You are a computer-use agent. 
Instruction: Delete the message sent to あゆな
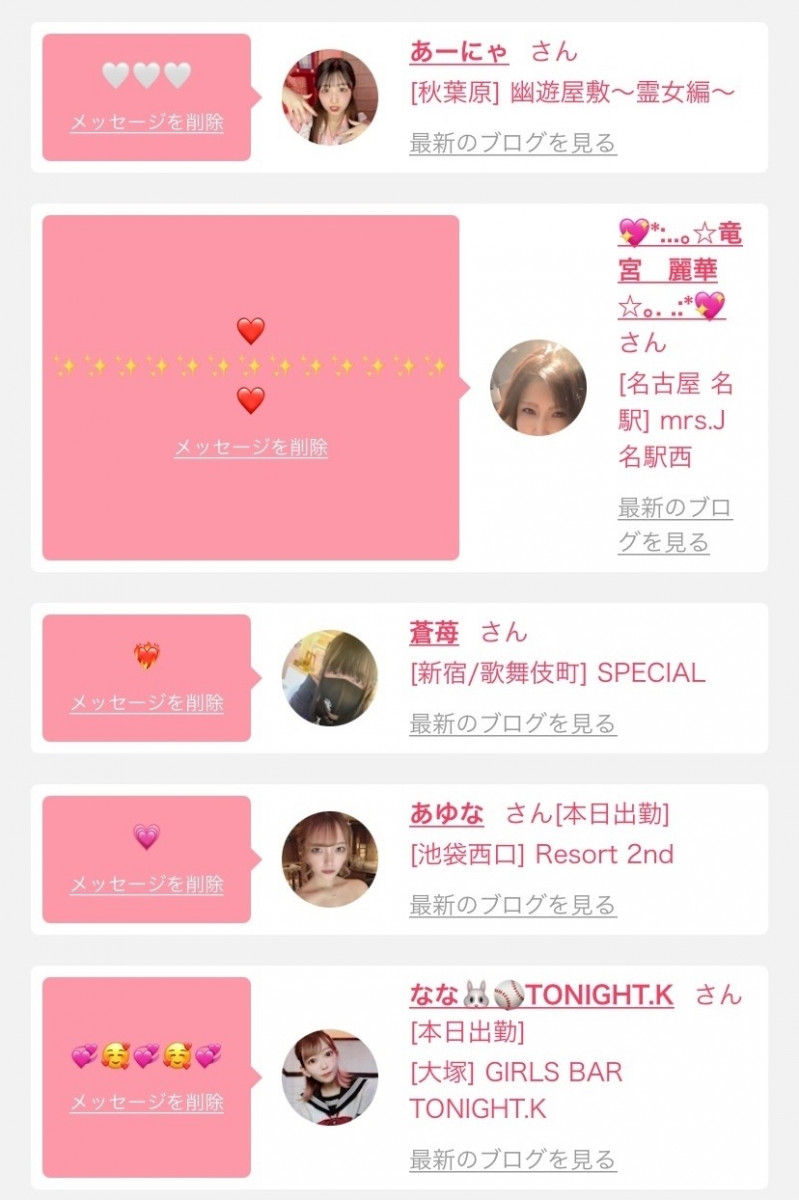coord(146,884)
